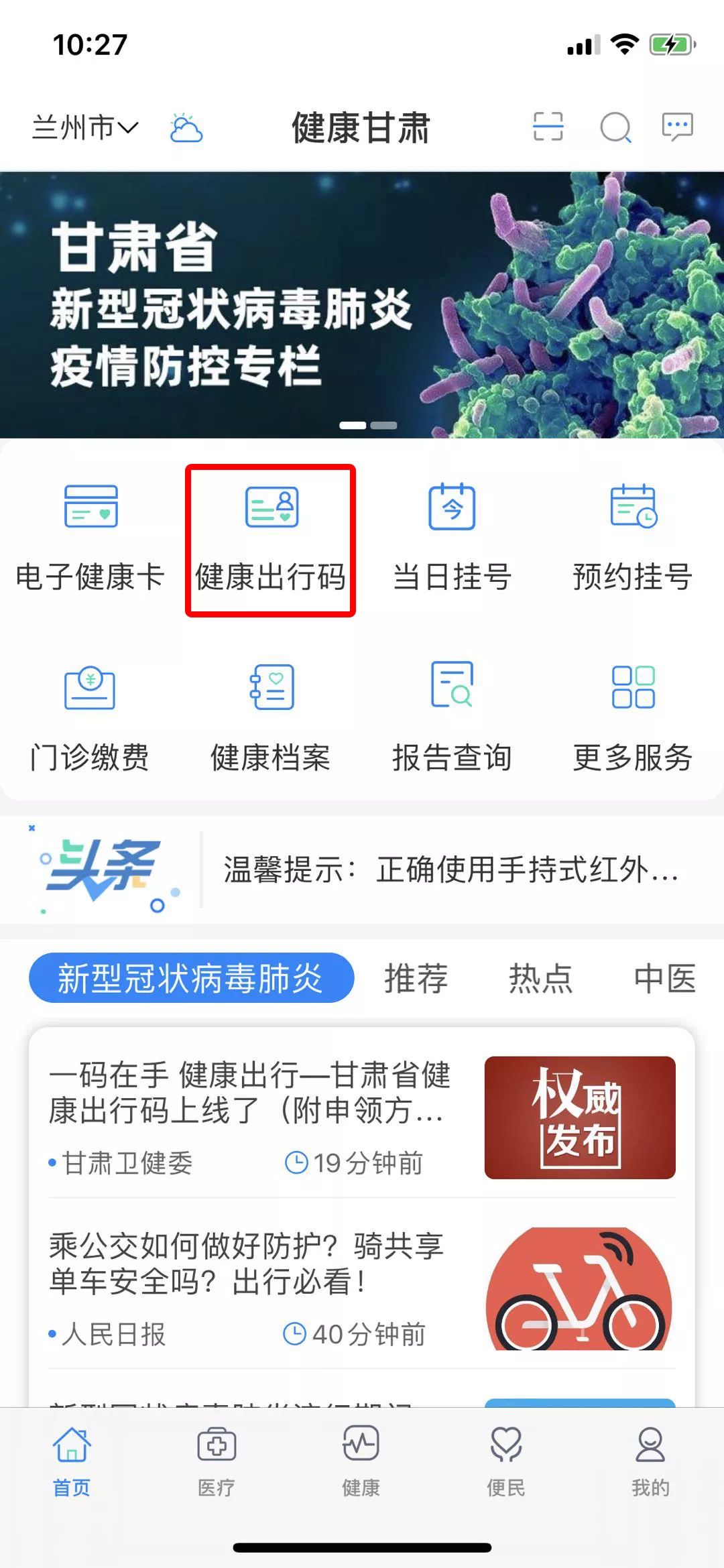Open the search icon
This screenshot has width=724, height=1568.
(x=615, y=127)
